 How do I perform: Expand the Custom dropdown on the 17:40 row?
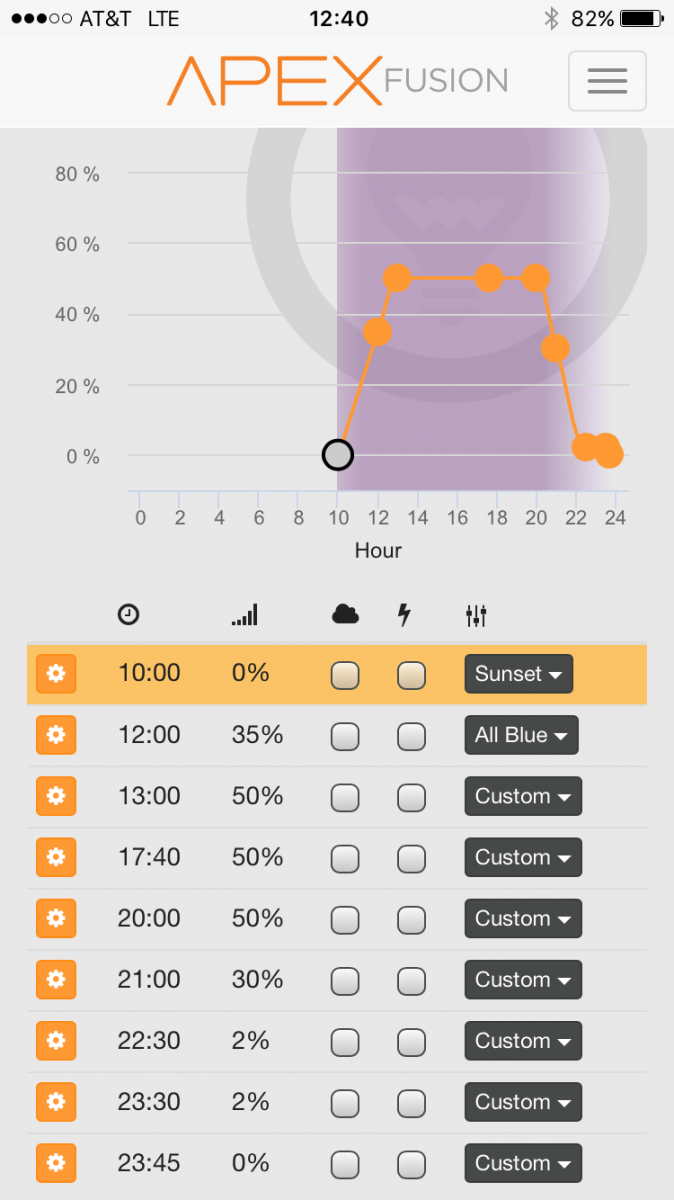523,857
